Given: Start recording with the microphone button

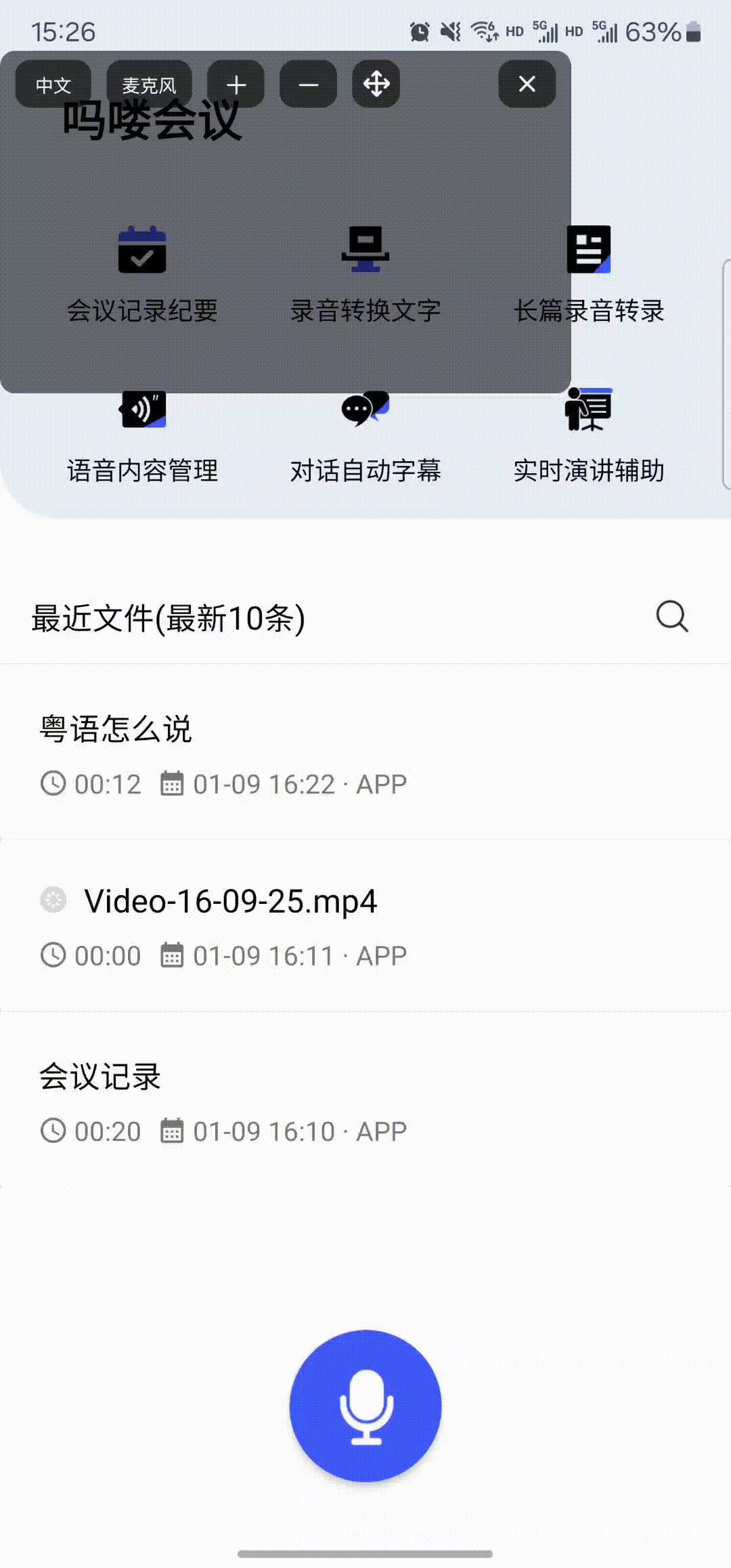Looking at the screenshot, I should 365,1406.
